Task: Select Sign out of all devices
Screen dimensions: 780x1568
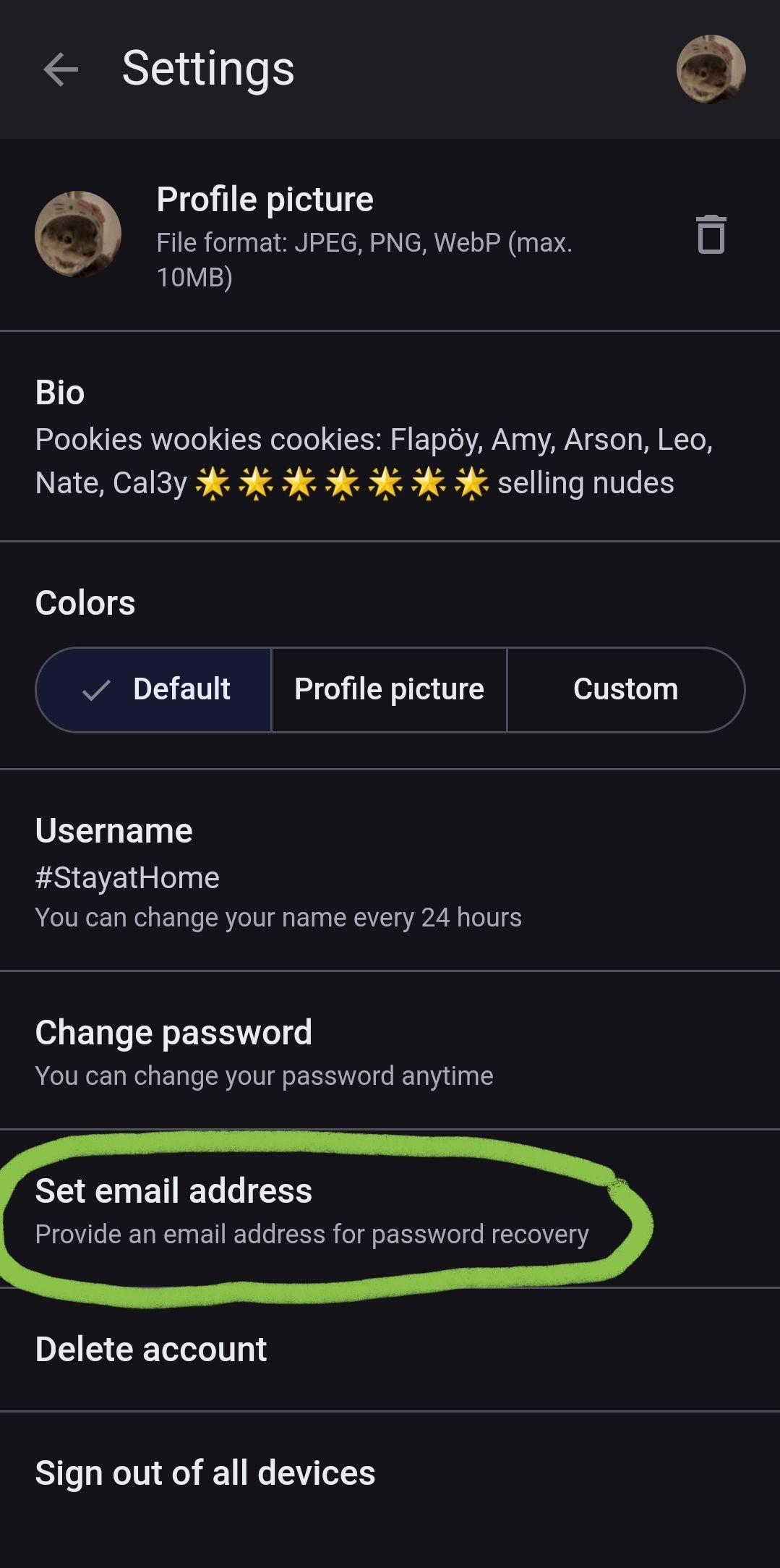Action: [x=205, y=1473]
